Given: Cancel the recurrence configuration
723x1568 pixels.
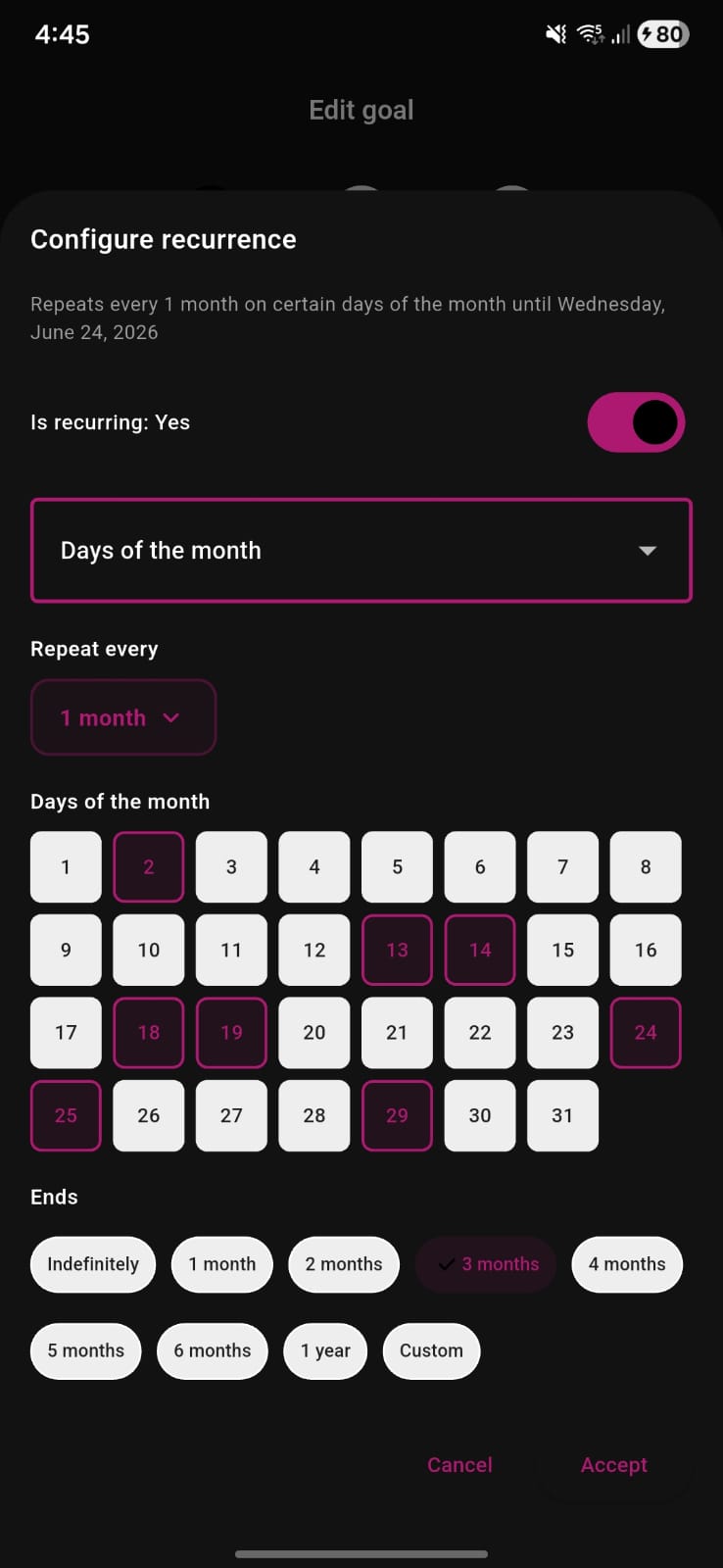Looking at the screenshot, I should [x=459, y=1464].
